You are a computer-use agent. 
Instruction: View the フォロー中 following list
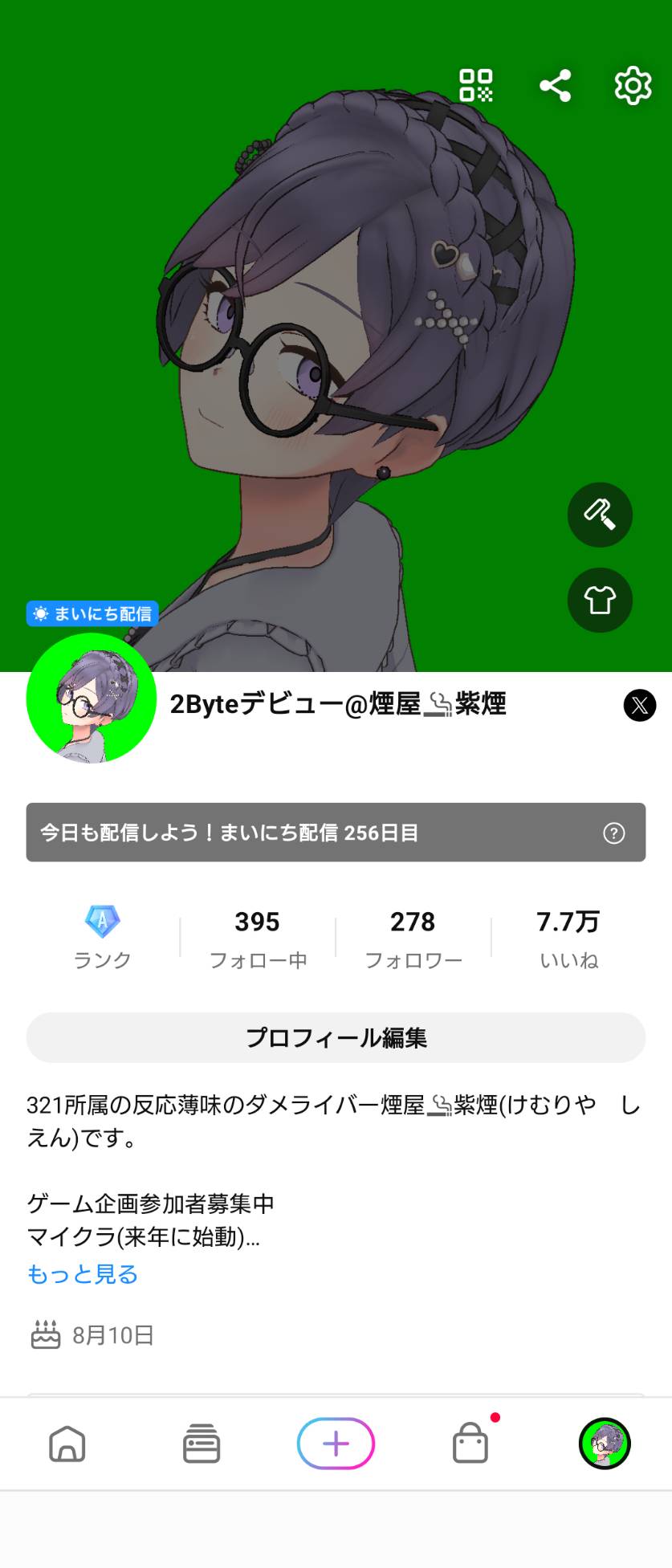tap(257, 937)
